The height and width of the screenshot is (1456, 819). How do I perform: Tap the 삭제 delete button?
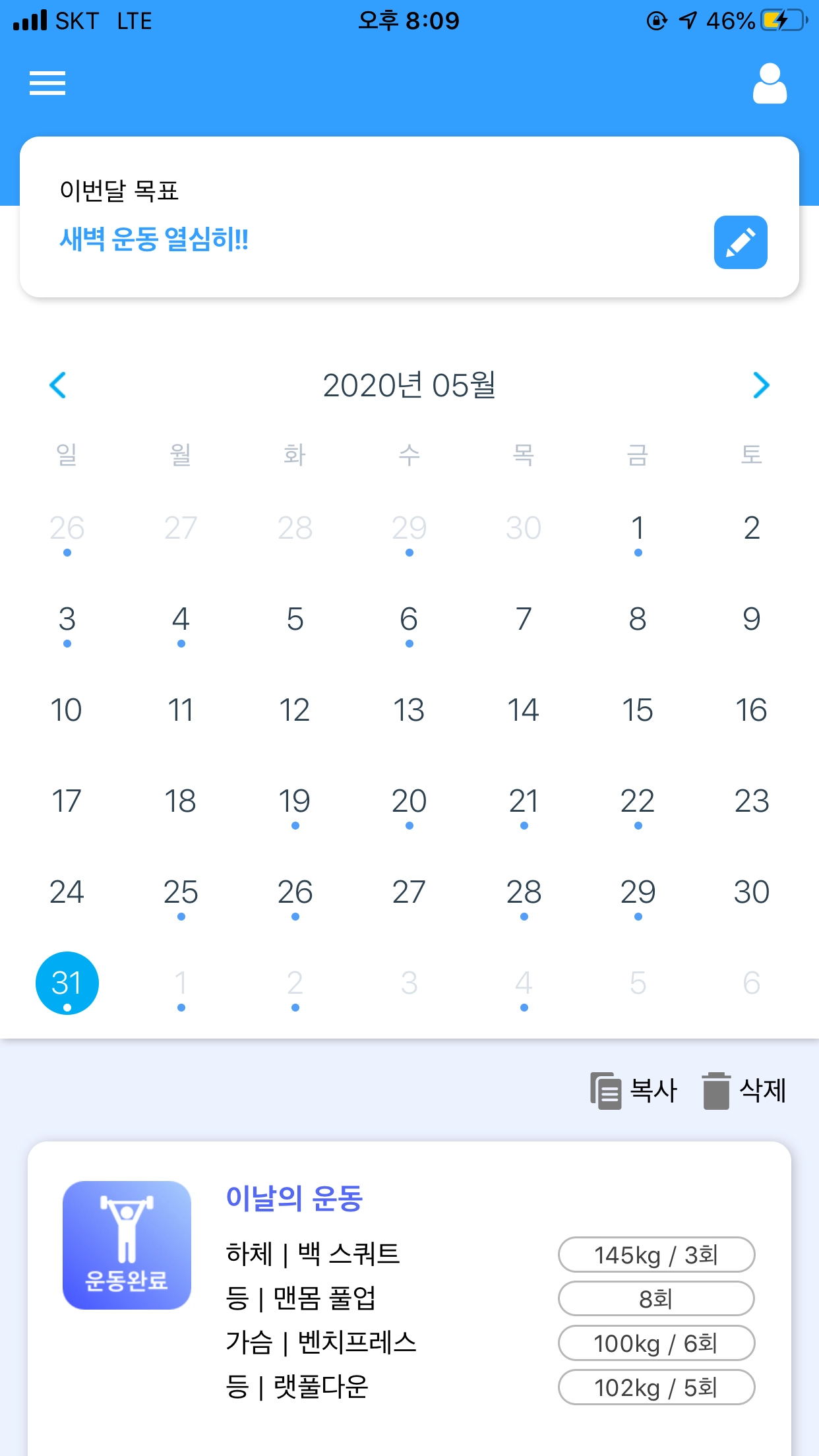tap(744, 1091)
